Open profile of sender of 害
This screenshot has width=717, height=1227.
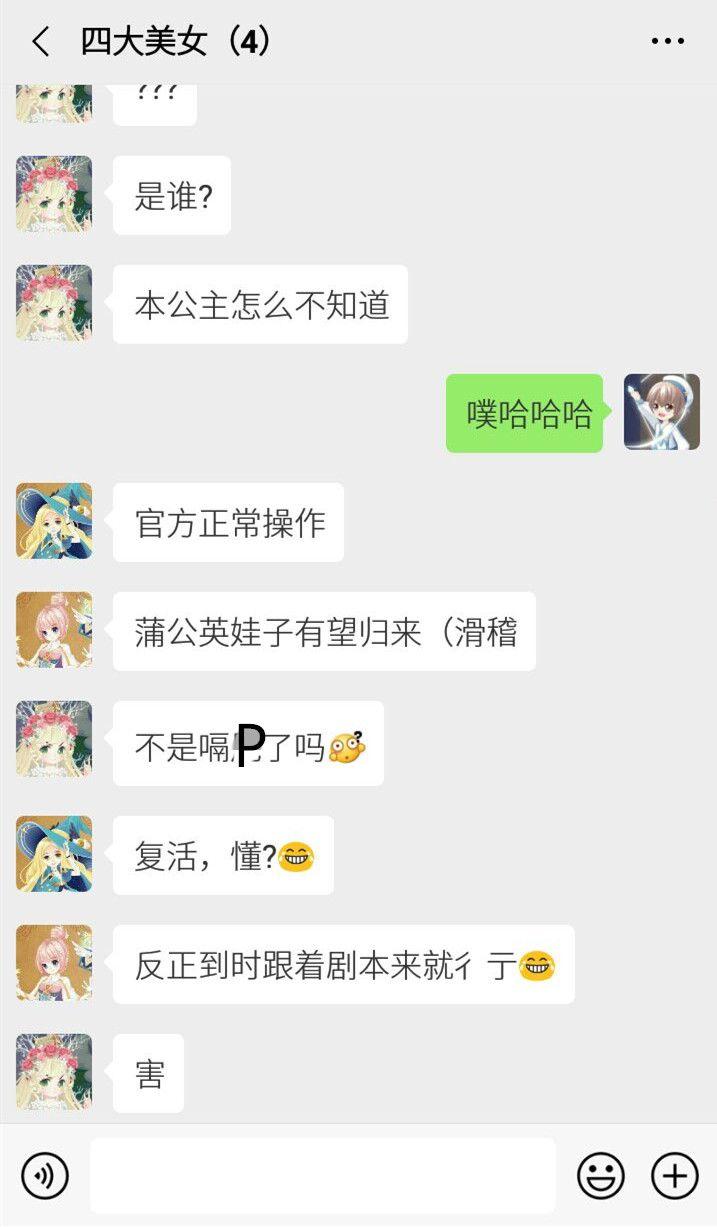pos(54,1072)
